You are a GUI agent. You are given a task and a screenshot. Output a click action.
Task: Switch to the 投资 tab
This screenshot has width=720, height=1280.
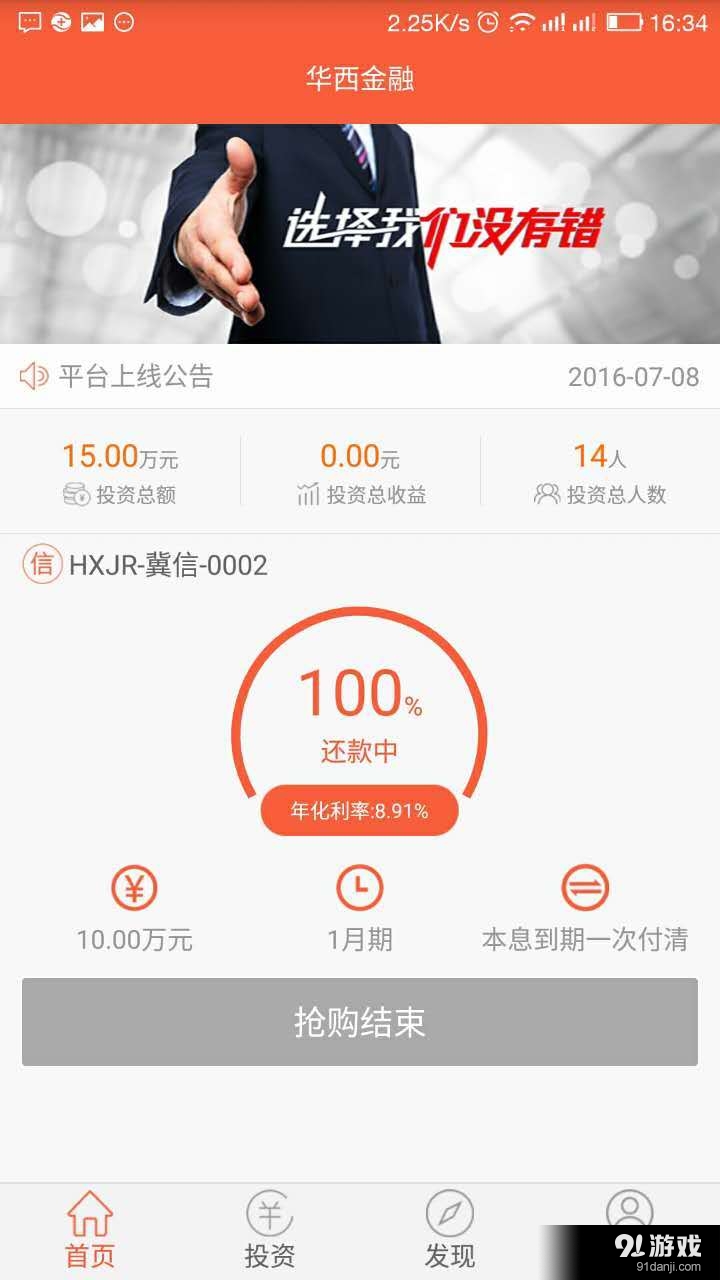tap(270, 1230)
